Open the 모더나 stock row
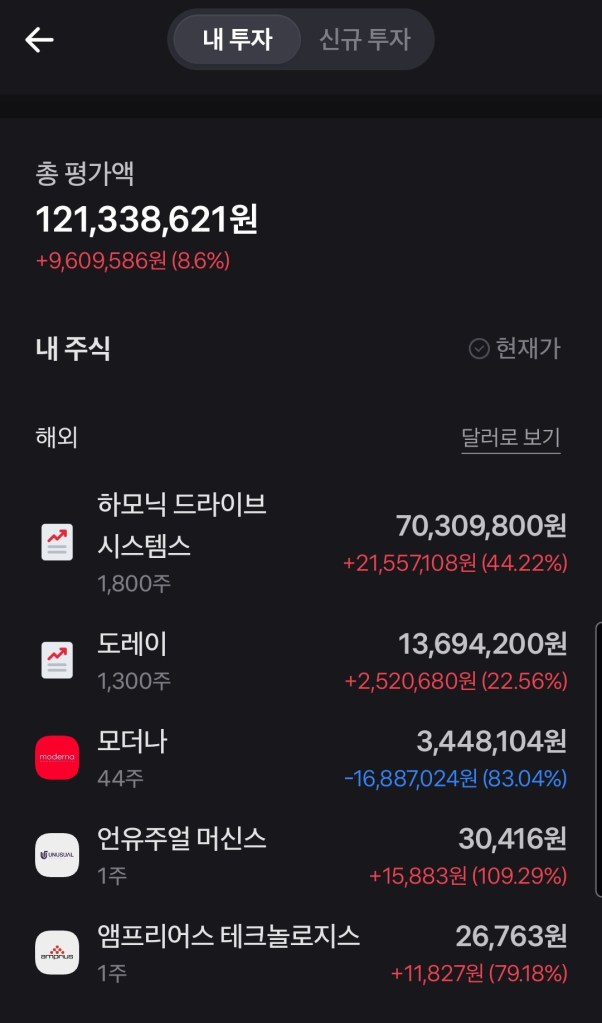The height and width of the screenshot is (1023, 602). pos(300,758)
